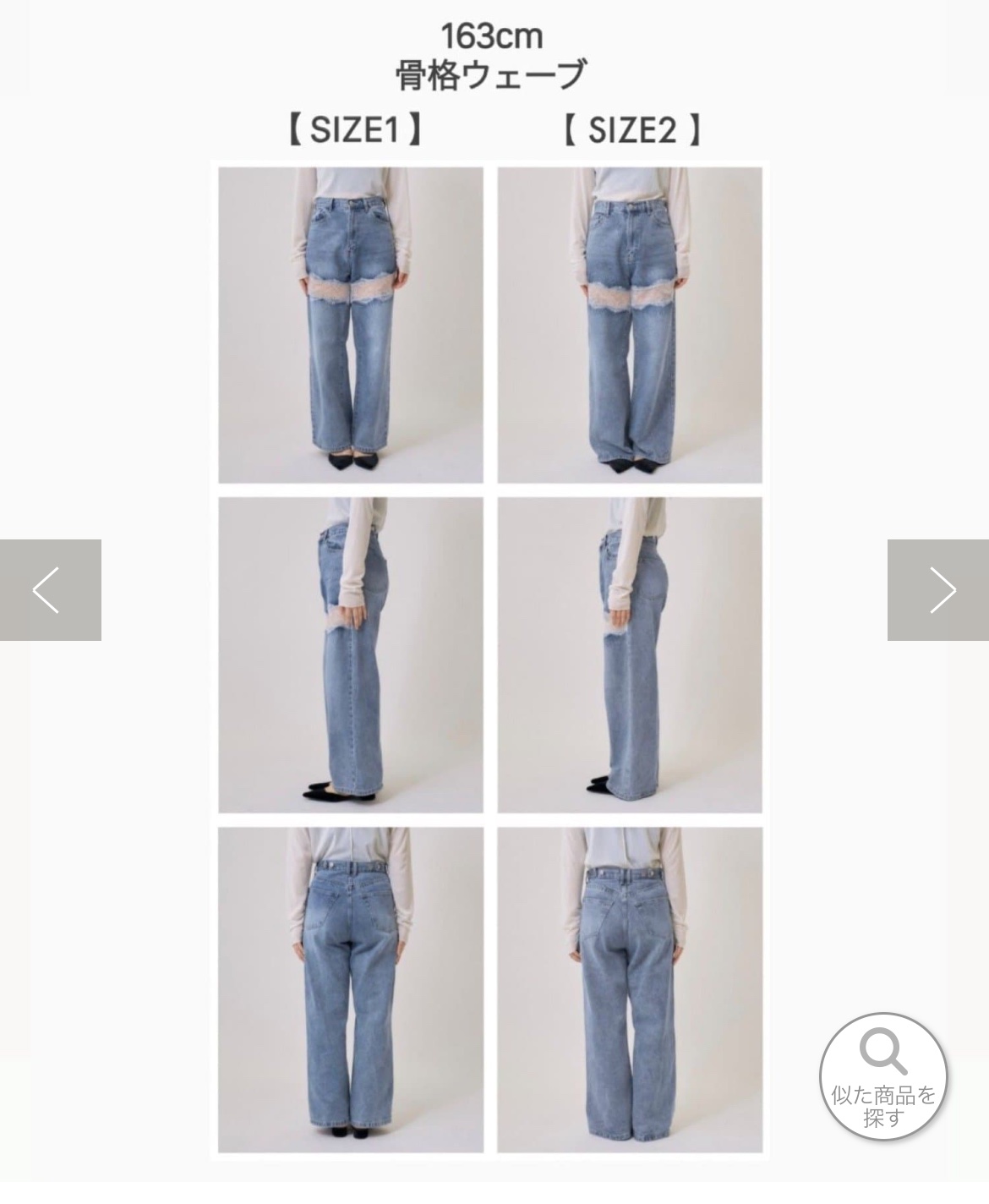The height and width of the screenshot is (1204, 989).
Task: Go to the next product image
Action: click(x=937, y=590)
